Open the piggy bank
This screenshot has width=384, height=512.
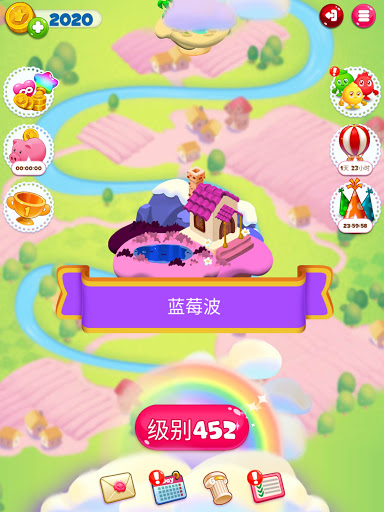[29, 150]
